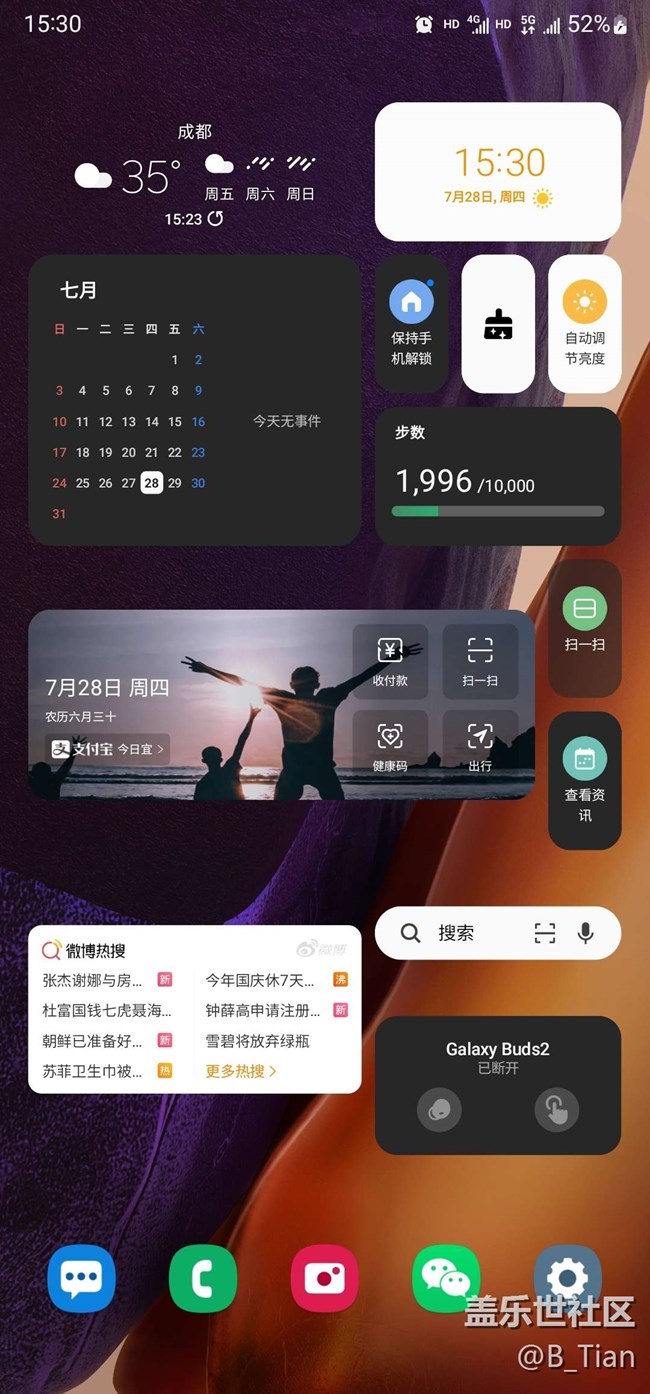Open the hot topic 雪碧将放弃绿瓶
Image resolution: width=650 pixels, height=1394 pixels.
(258, 1041)
